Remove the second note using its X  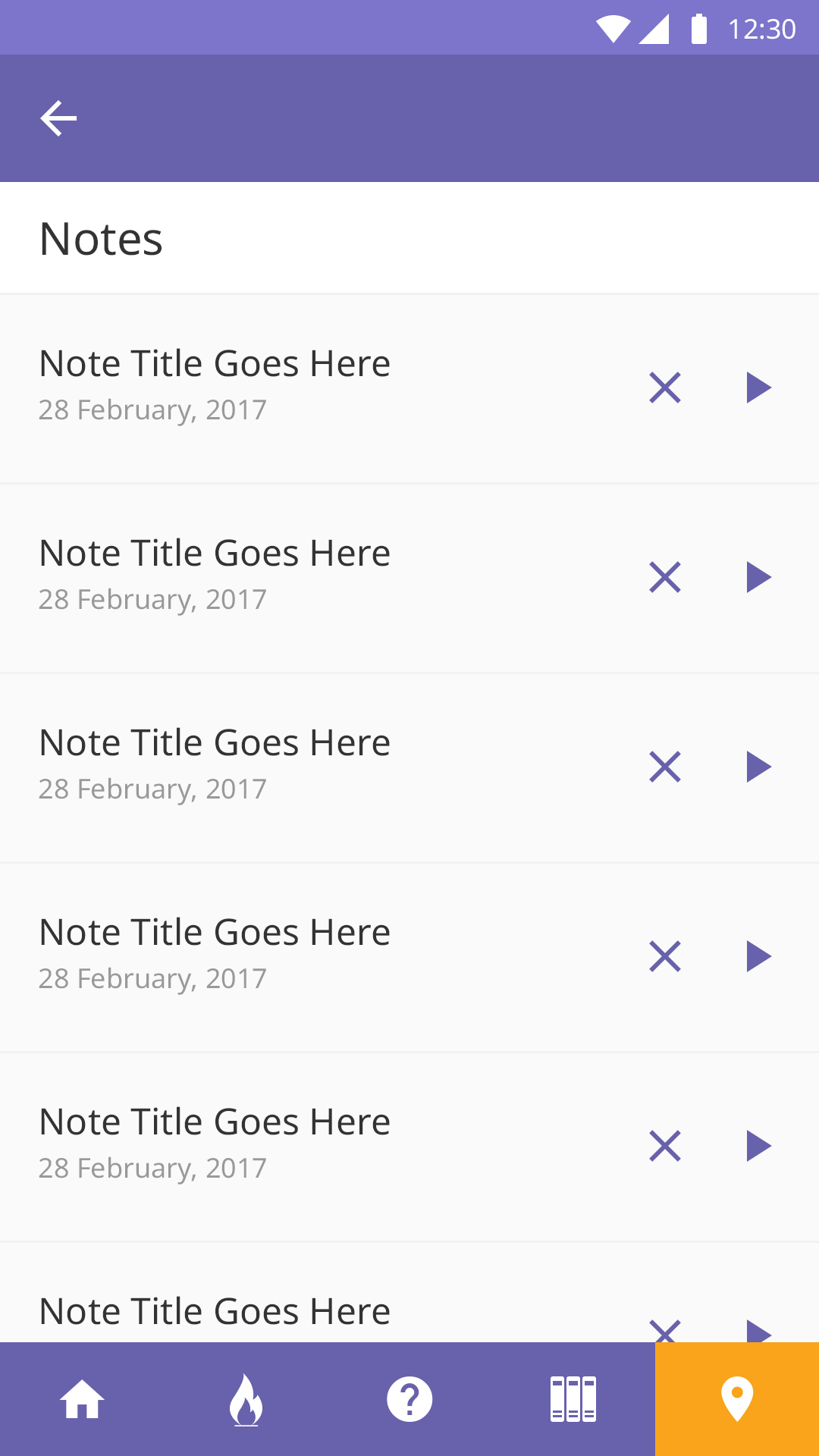coord(665,577)
